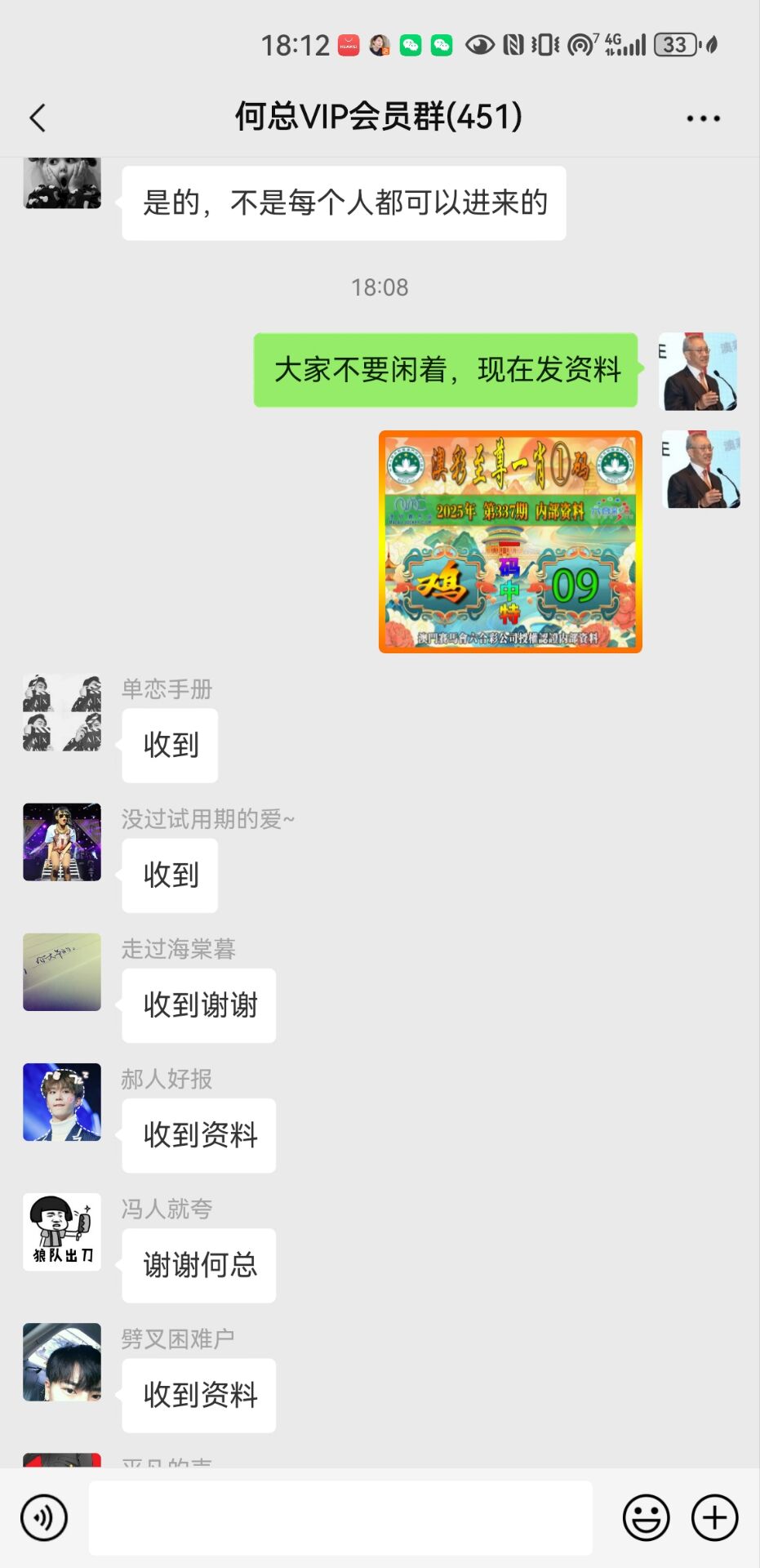
Task: Open the plus attachments menu
Action: click(x=714, y=1517)
